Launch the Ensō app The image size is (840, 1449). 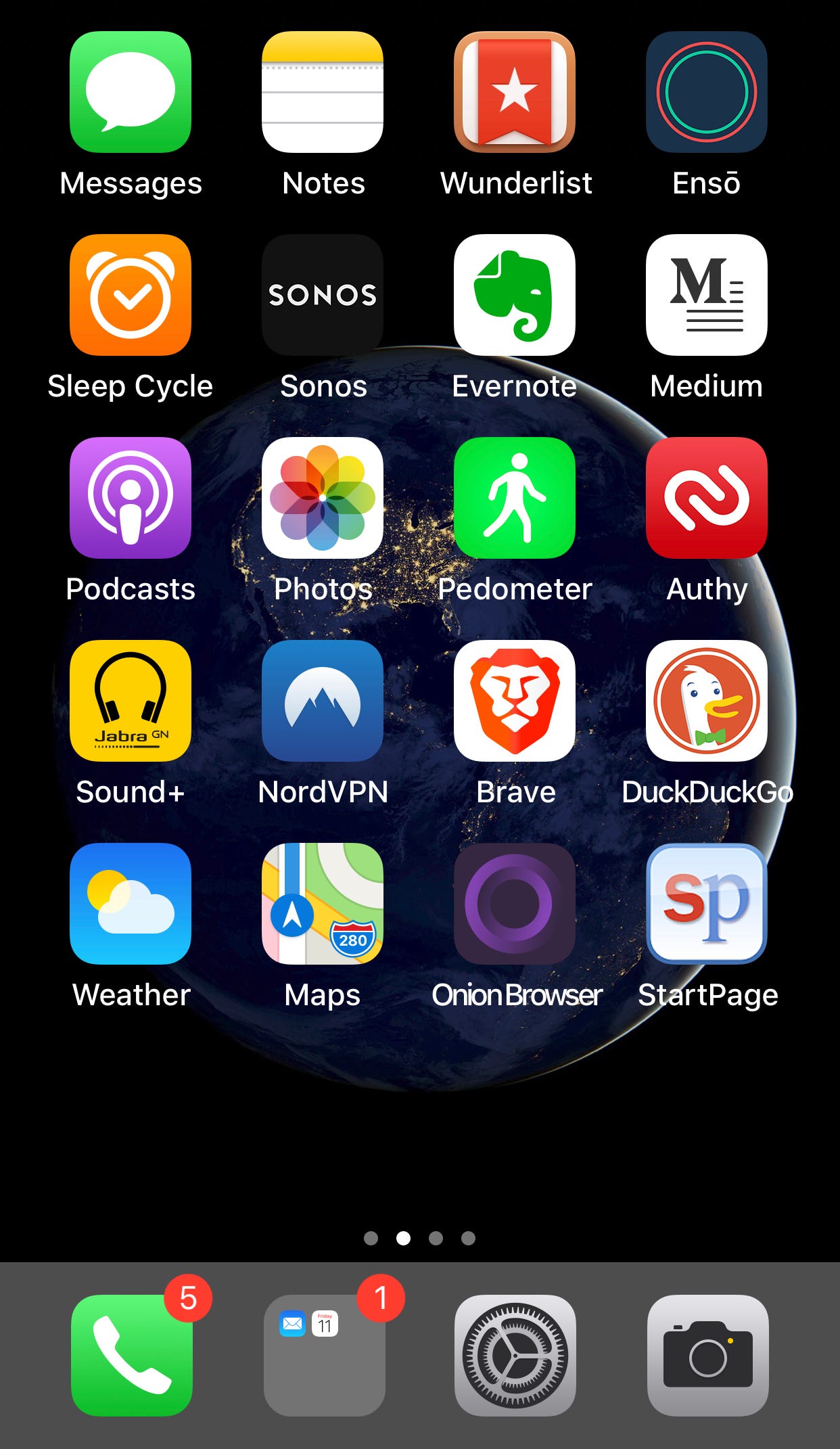pyautogui.click(x=707, y=92)
